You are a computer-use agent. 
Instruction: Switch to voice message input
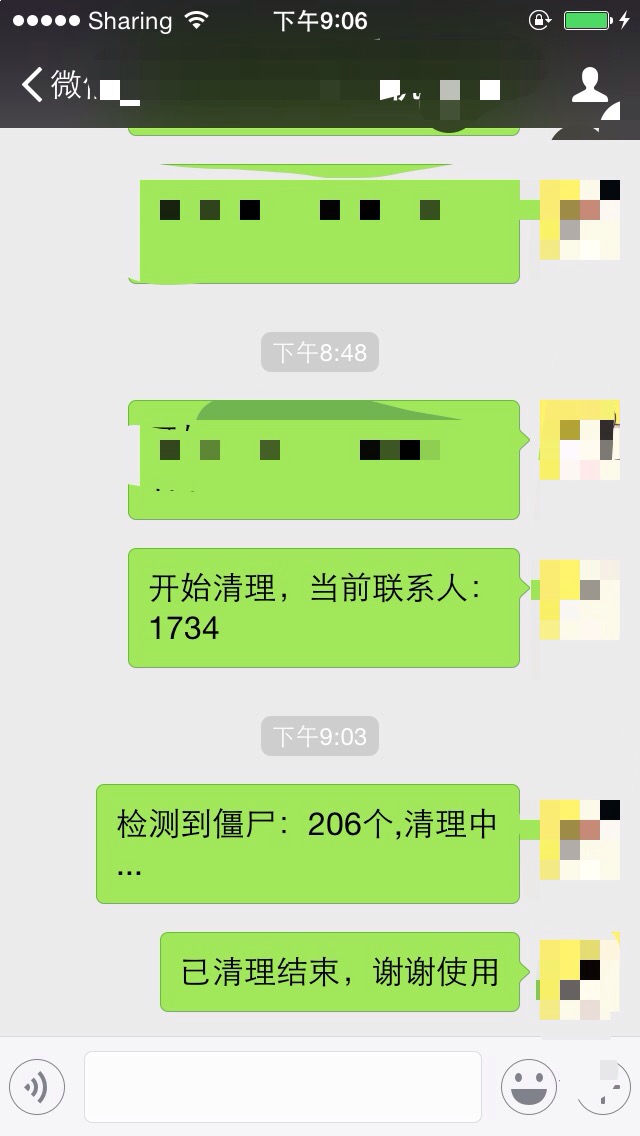click(x=37, y=1087)
